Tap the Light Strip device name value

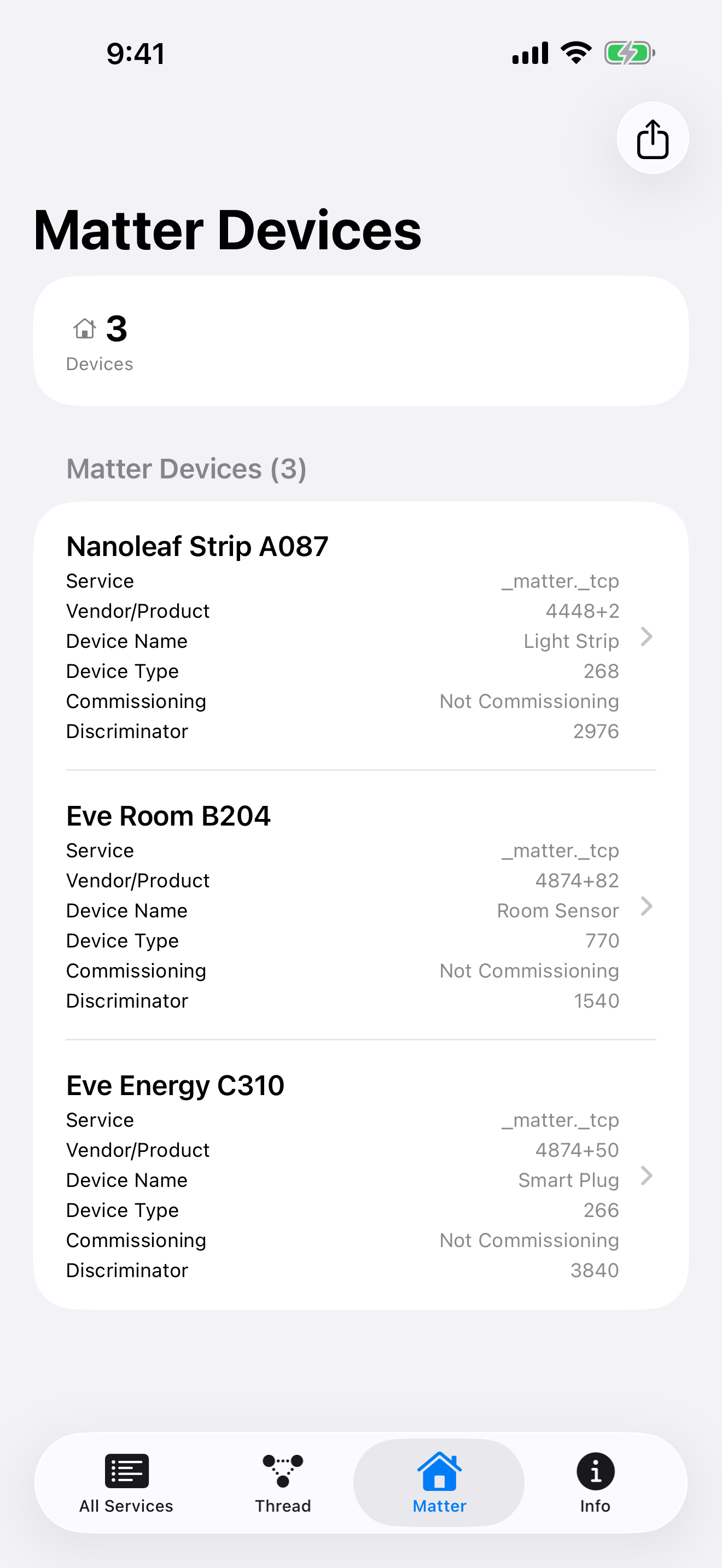570,640
